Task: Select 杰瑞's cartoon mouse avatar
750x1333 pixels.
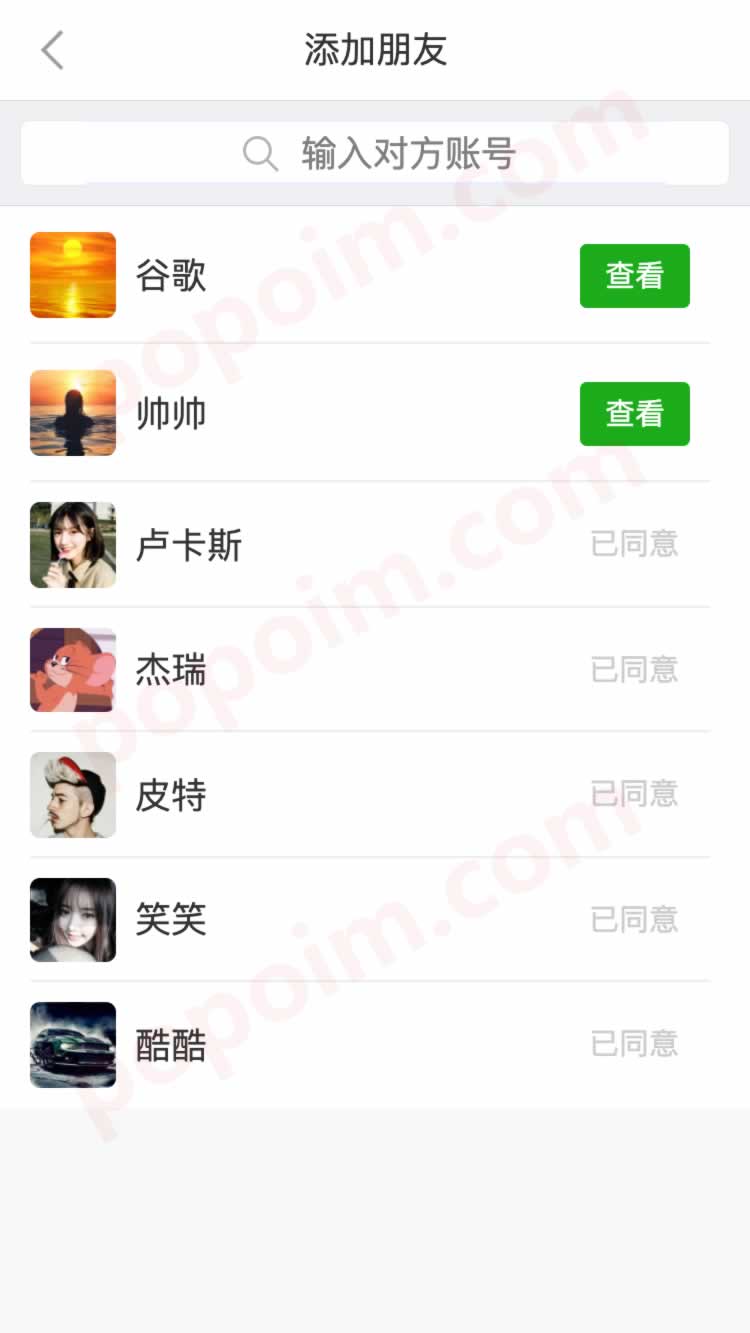Action: point(72,669)
